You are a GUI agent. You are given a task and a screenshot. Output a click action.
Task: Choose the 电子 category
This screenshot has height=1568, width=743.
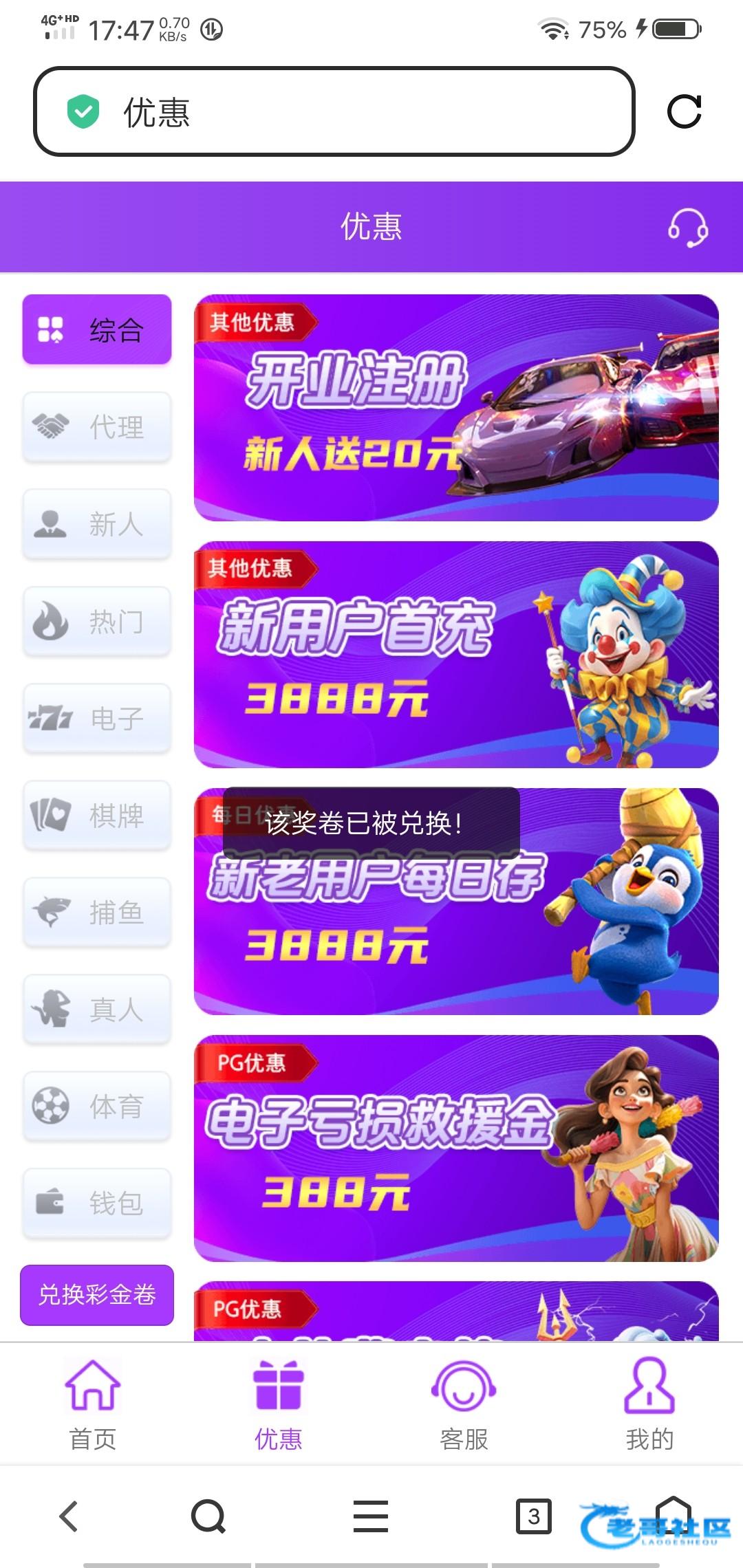tap(97, 719)
